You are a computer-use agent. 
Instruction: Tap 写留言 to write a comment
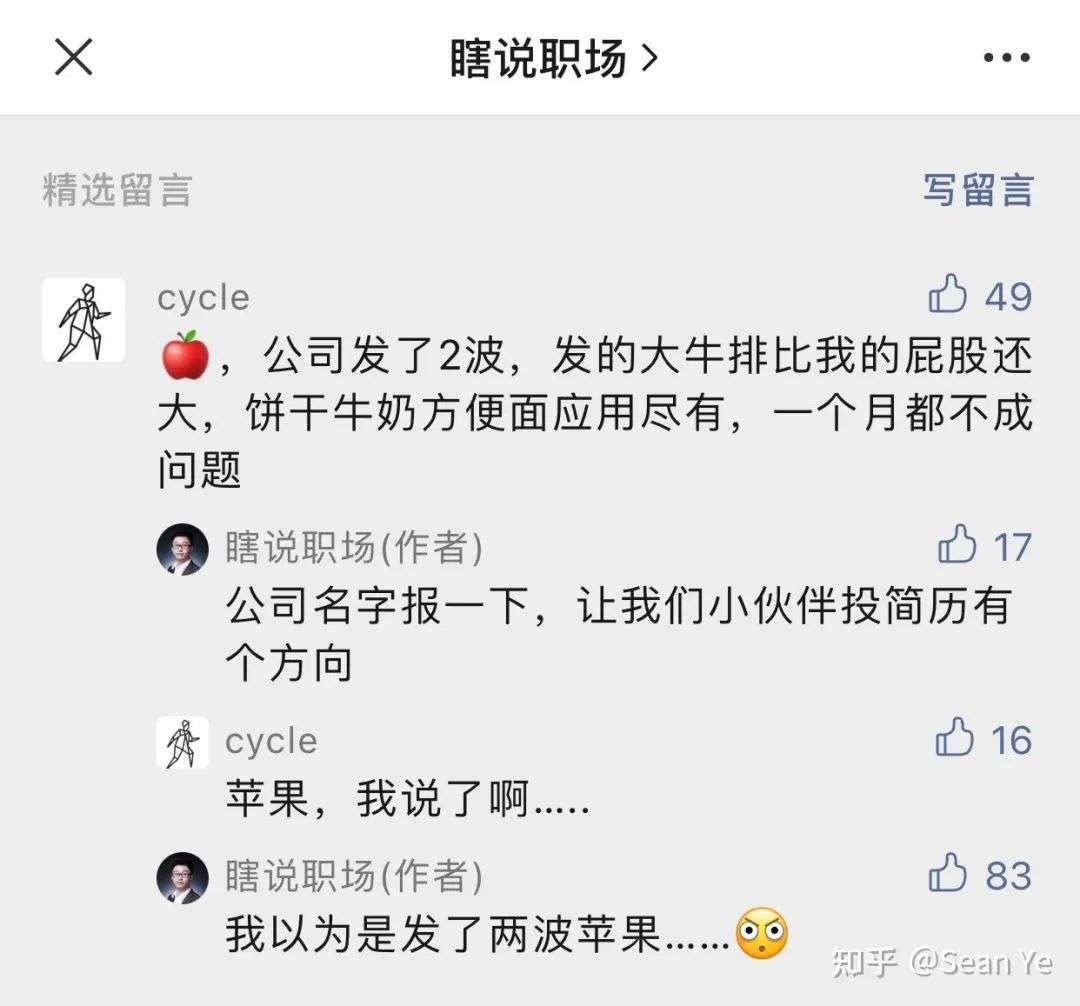[977, 190]
